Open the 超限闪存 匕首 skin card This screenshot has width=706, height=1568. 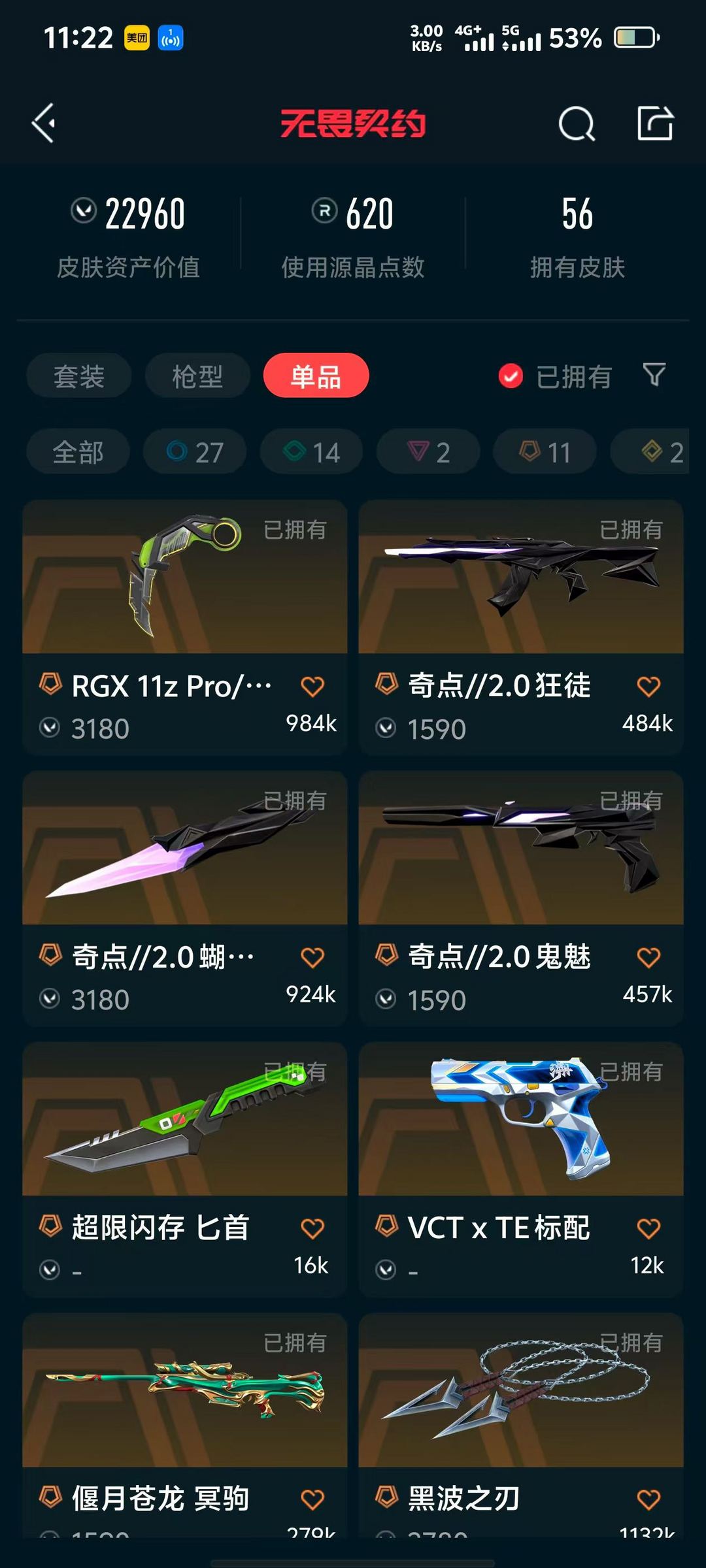(x=184, y=1130)
